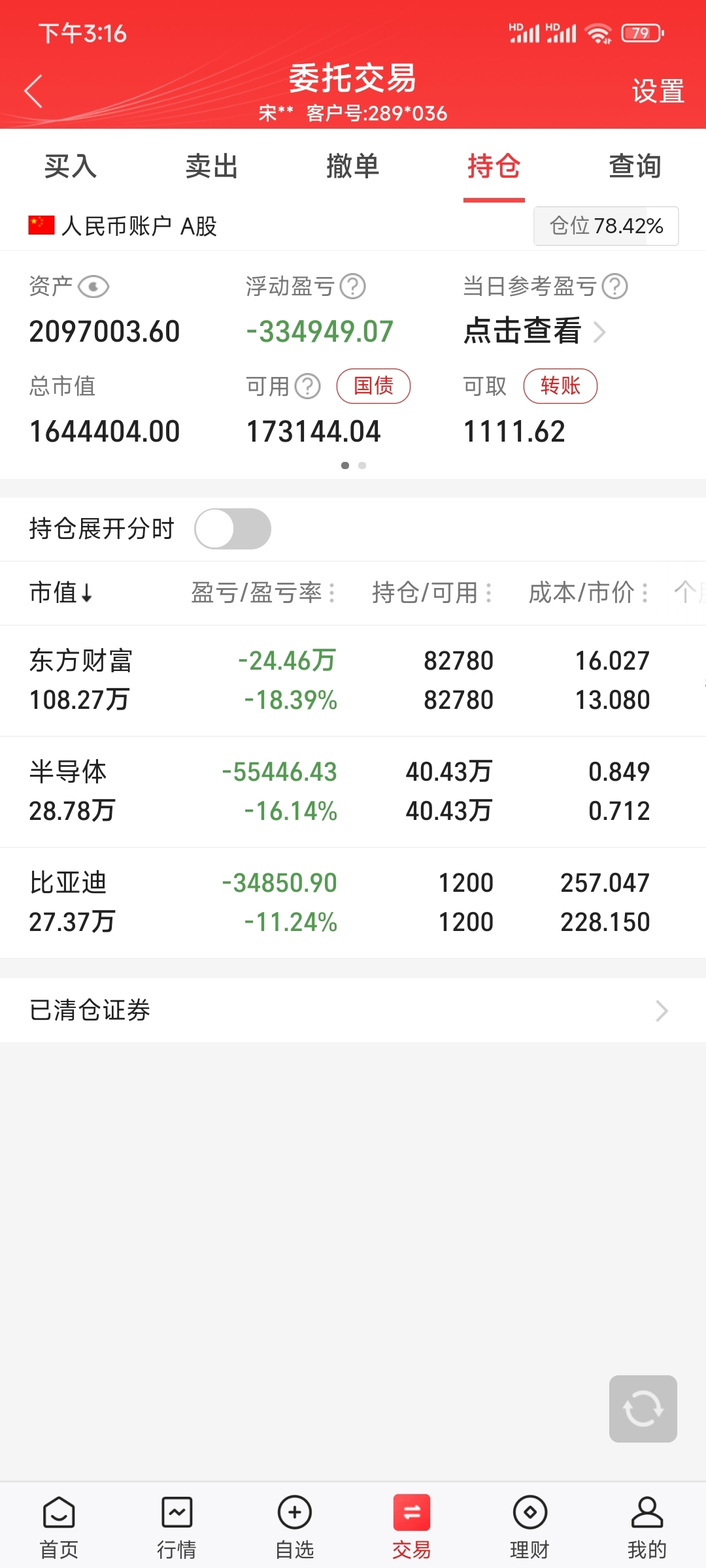Switch to the 卖出 tab
Screen dimensions: 706x1568
[x=212, y=166]
